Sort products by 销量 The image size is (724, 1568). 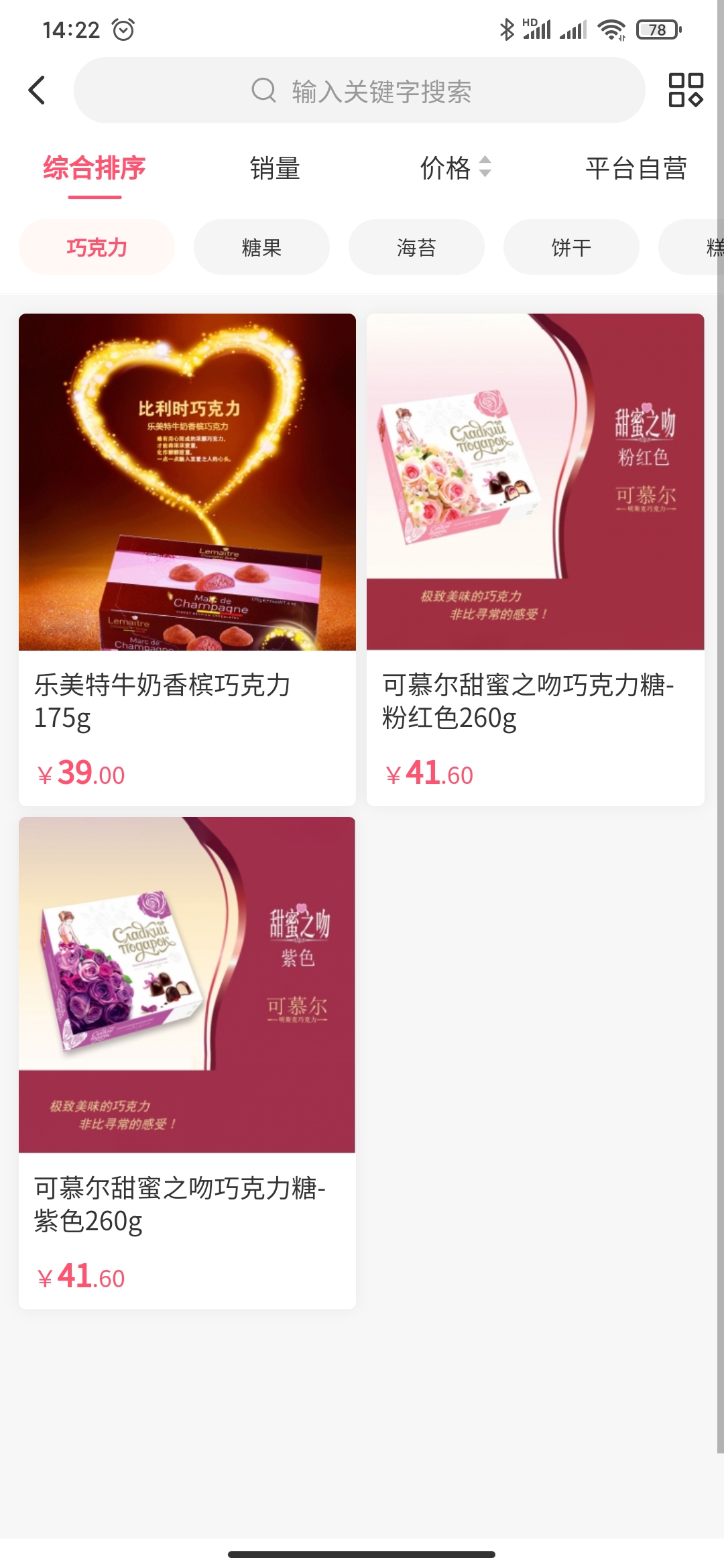point(275,168)
